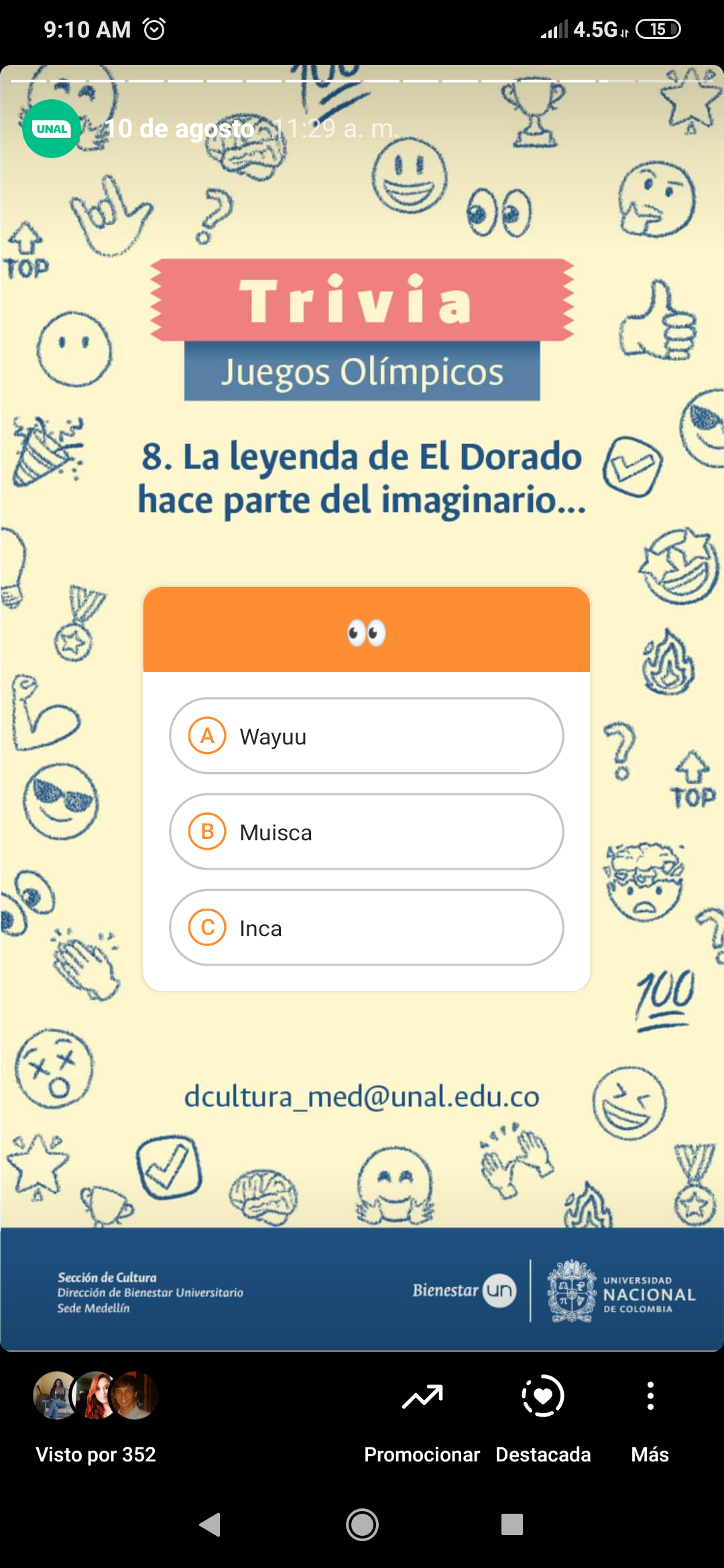This screenshot has width=724, height=1568.
Task: Go back with the system back button
Action: pyautogui.click(x=210, y=1524)
